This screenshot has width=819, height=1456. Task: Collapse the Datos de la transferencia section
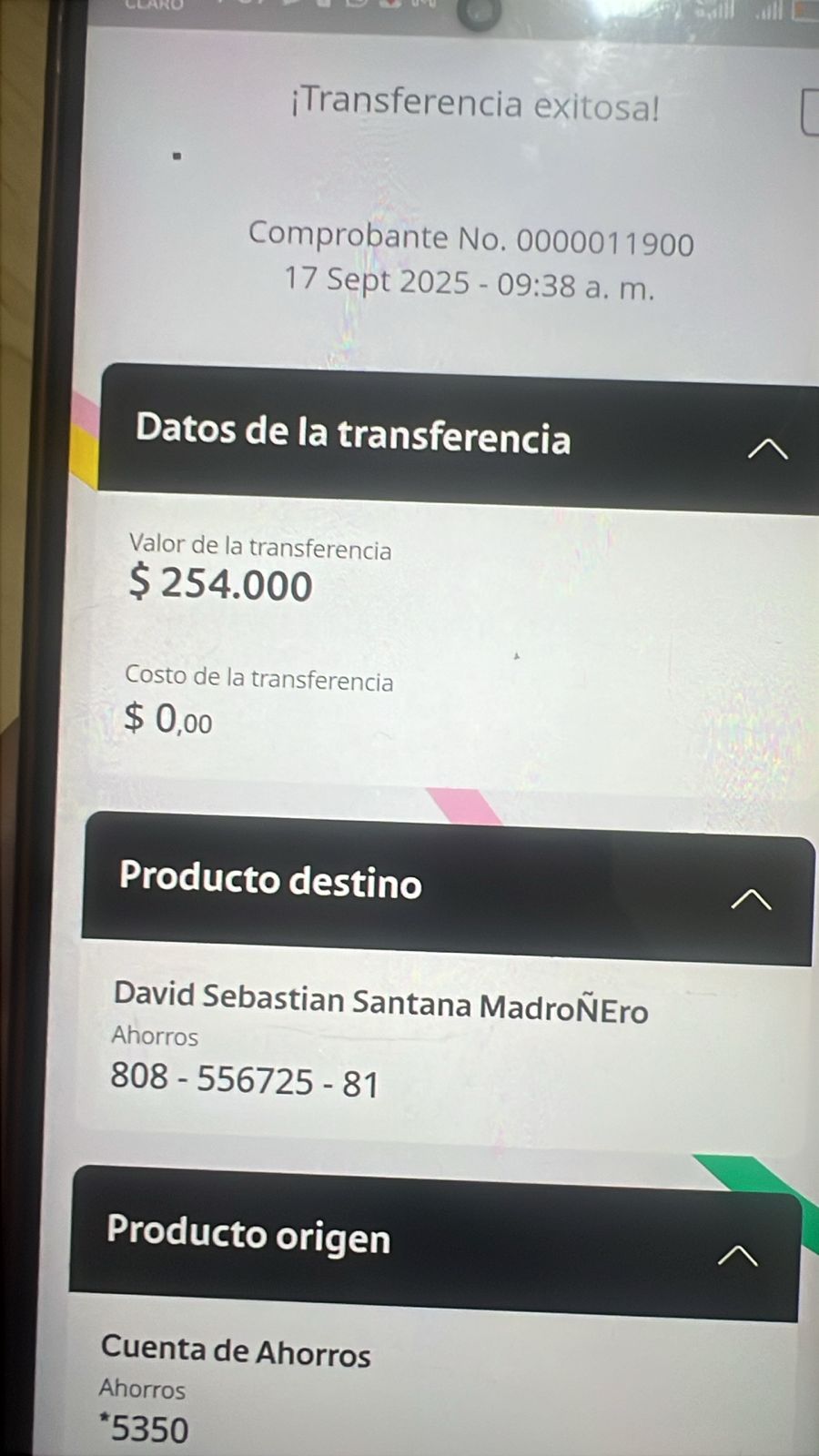[767, 449]
